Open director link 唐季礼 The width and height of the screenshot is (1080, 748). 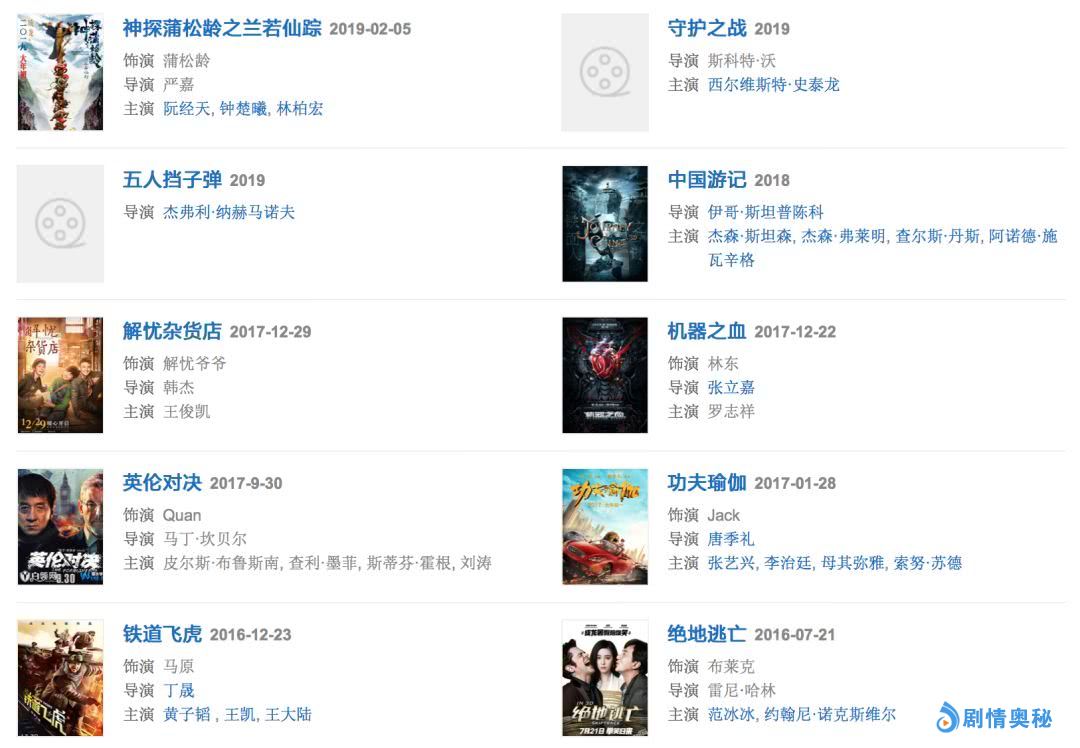click(731, 539)
